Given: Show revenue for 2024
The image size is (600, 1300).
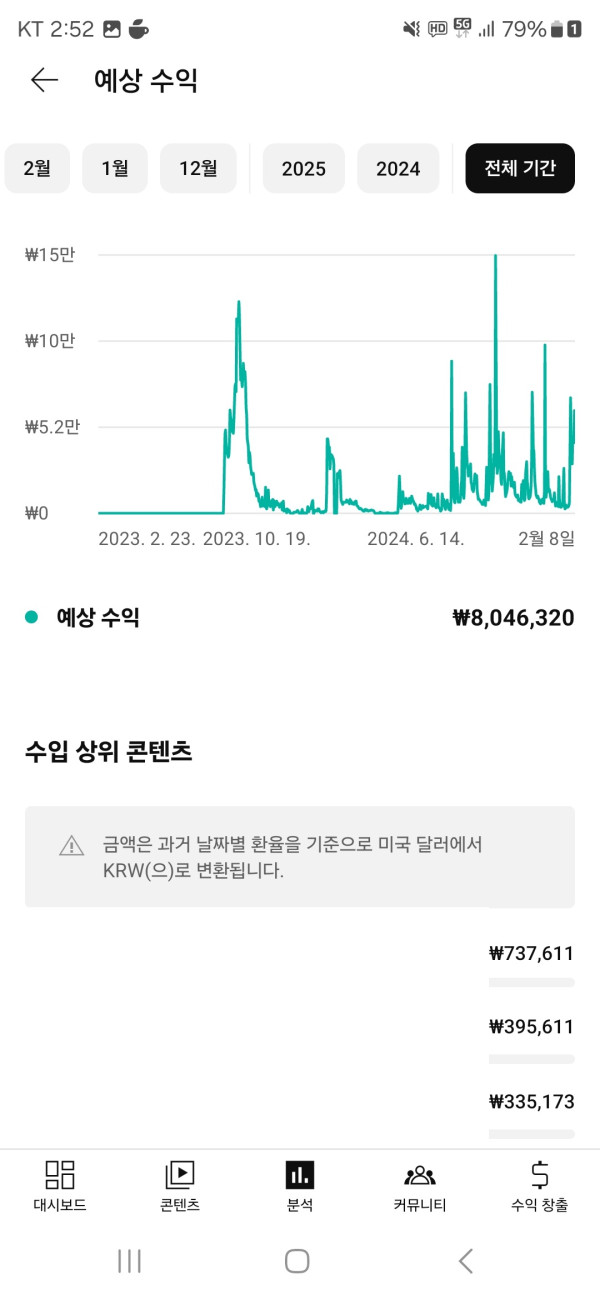Looking at the screenshot, I should (398, 168).
